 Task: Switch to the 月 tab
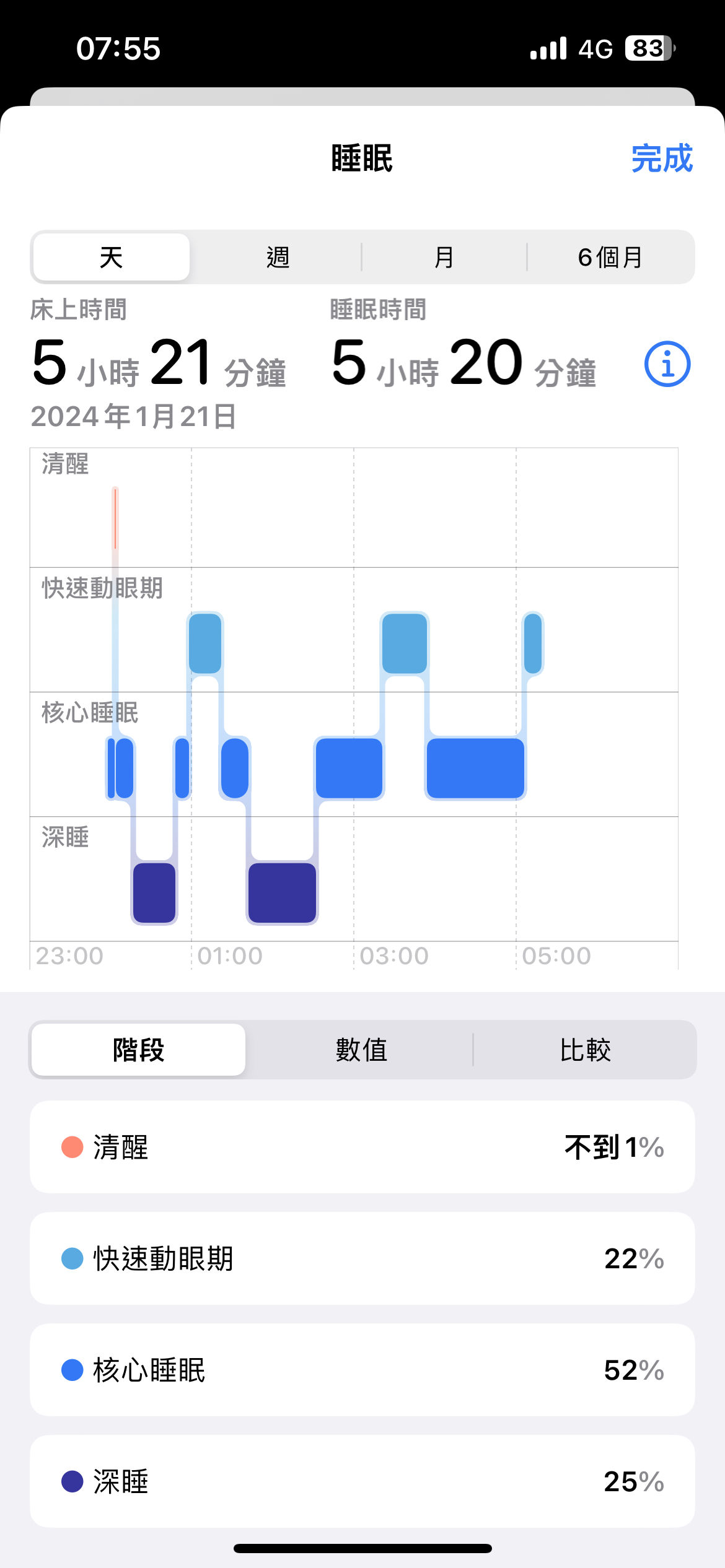tap(444, 257)
